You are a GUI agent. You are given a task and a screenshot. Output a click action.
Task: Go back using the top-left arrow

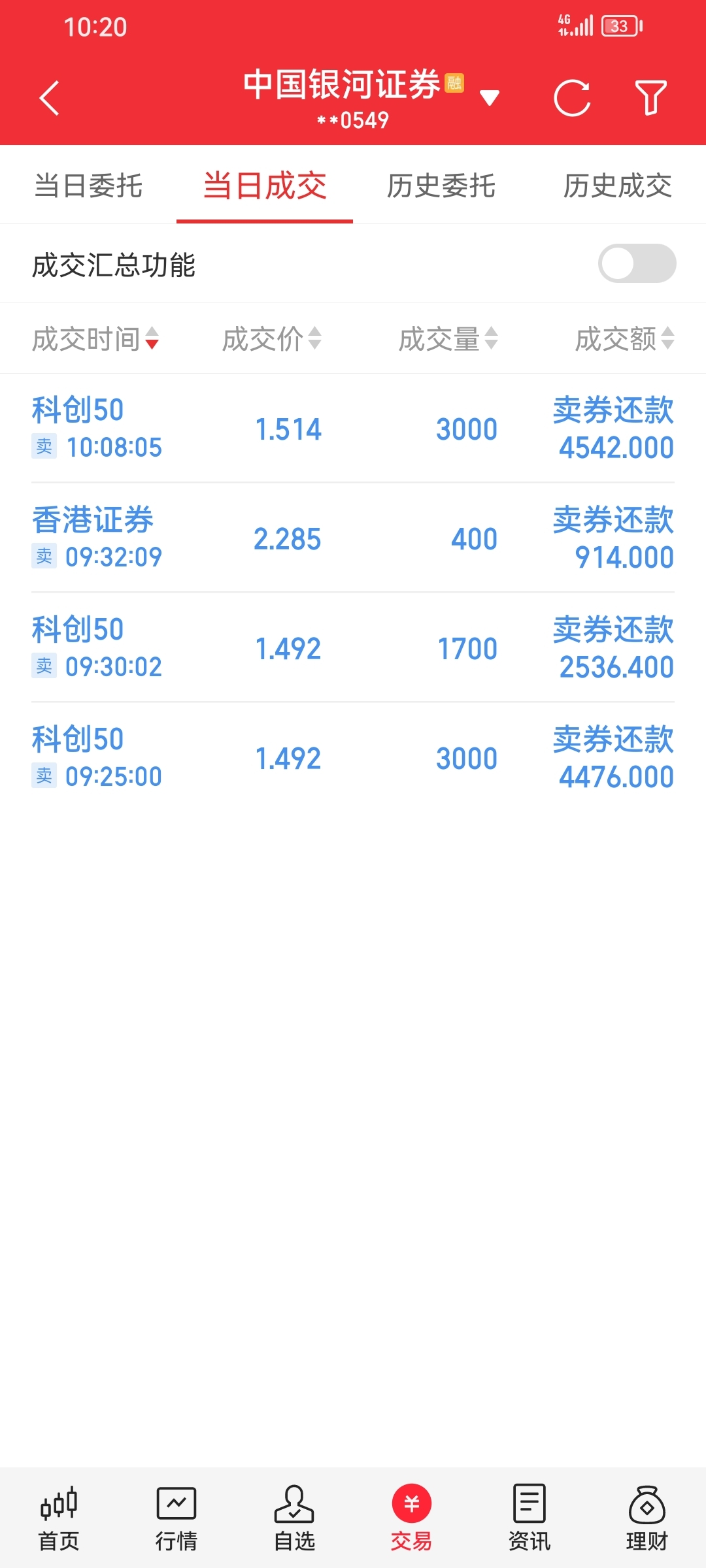49,98
